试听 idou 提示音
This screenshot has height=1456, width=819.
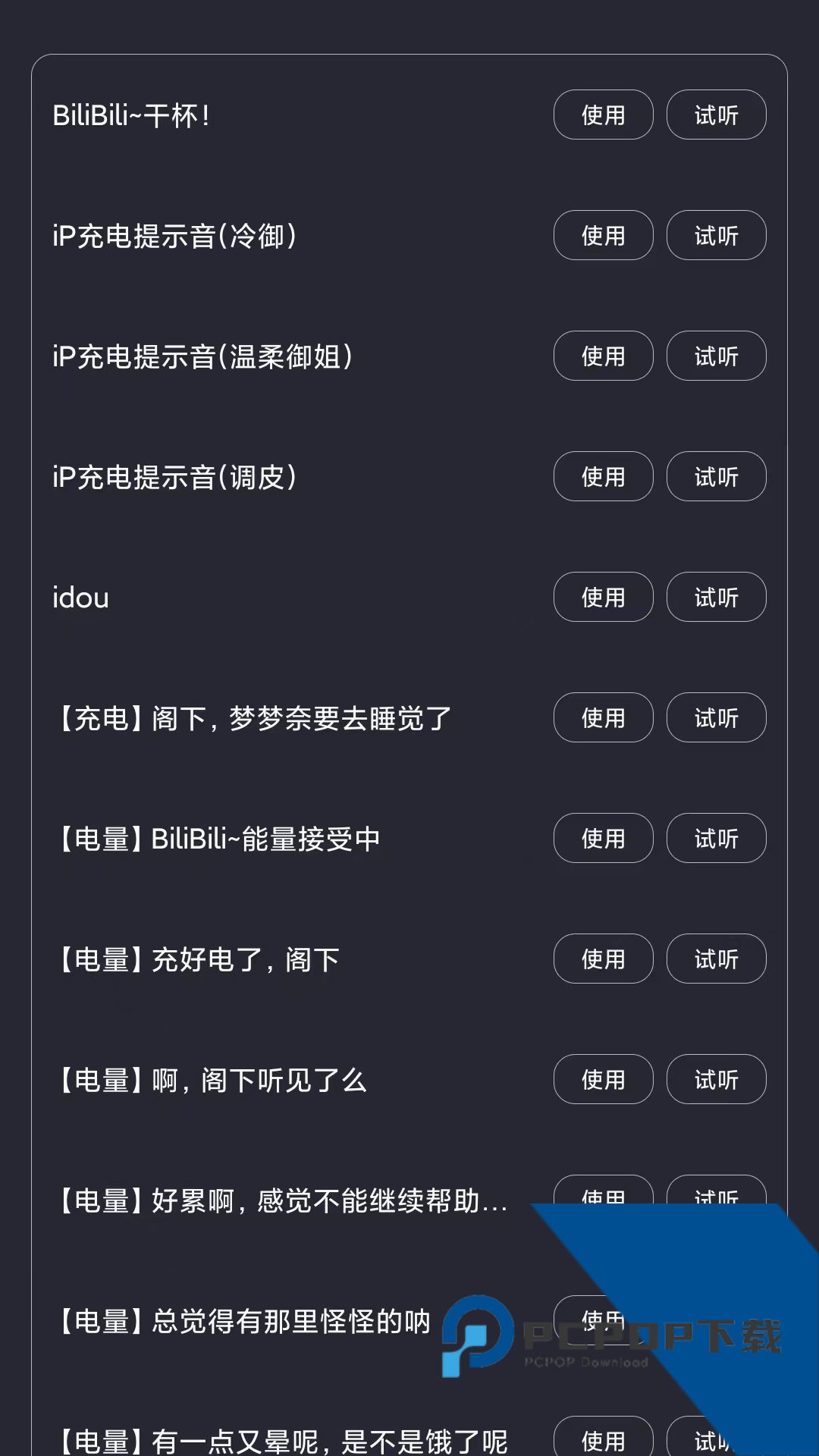tap(716, 597)
